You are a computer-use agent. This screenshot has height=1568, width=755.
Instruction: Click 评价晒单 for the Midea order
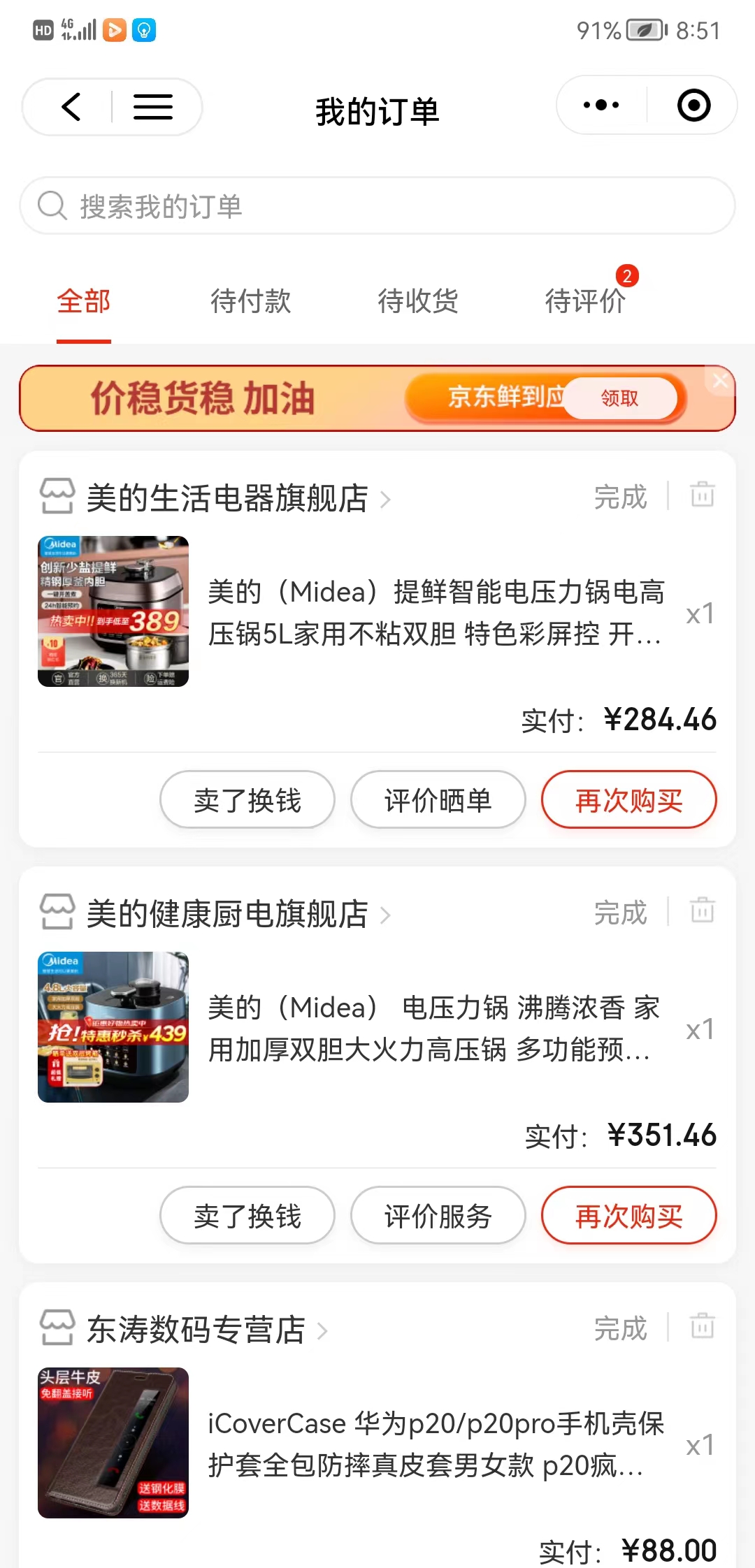(x=438, y=800)
